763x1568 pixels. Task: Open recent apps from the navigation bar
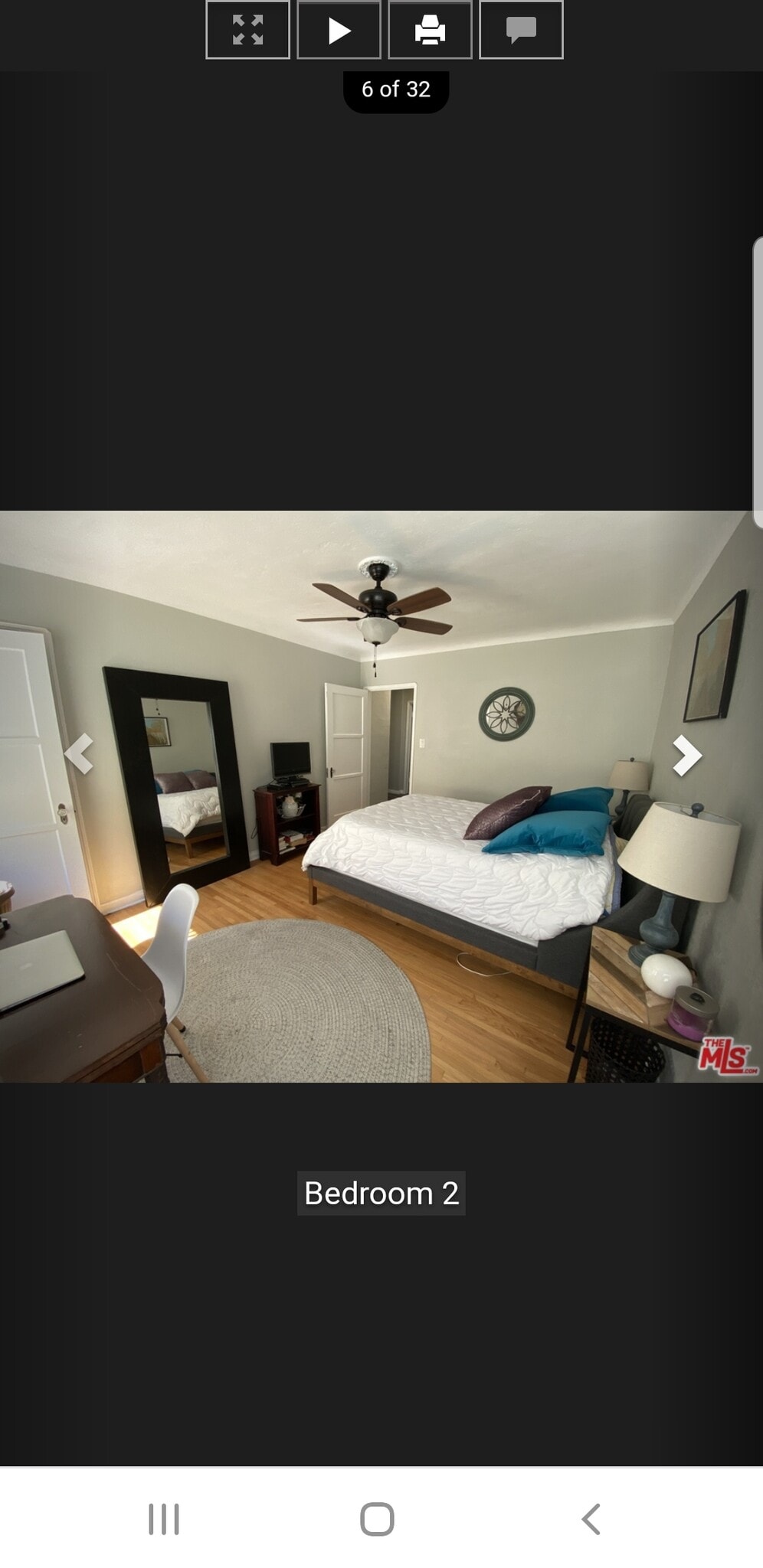pyautogui.click(x=164, y=1519)
